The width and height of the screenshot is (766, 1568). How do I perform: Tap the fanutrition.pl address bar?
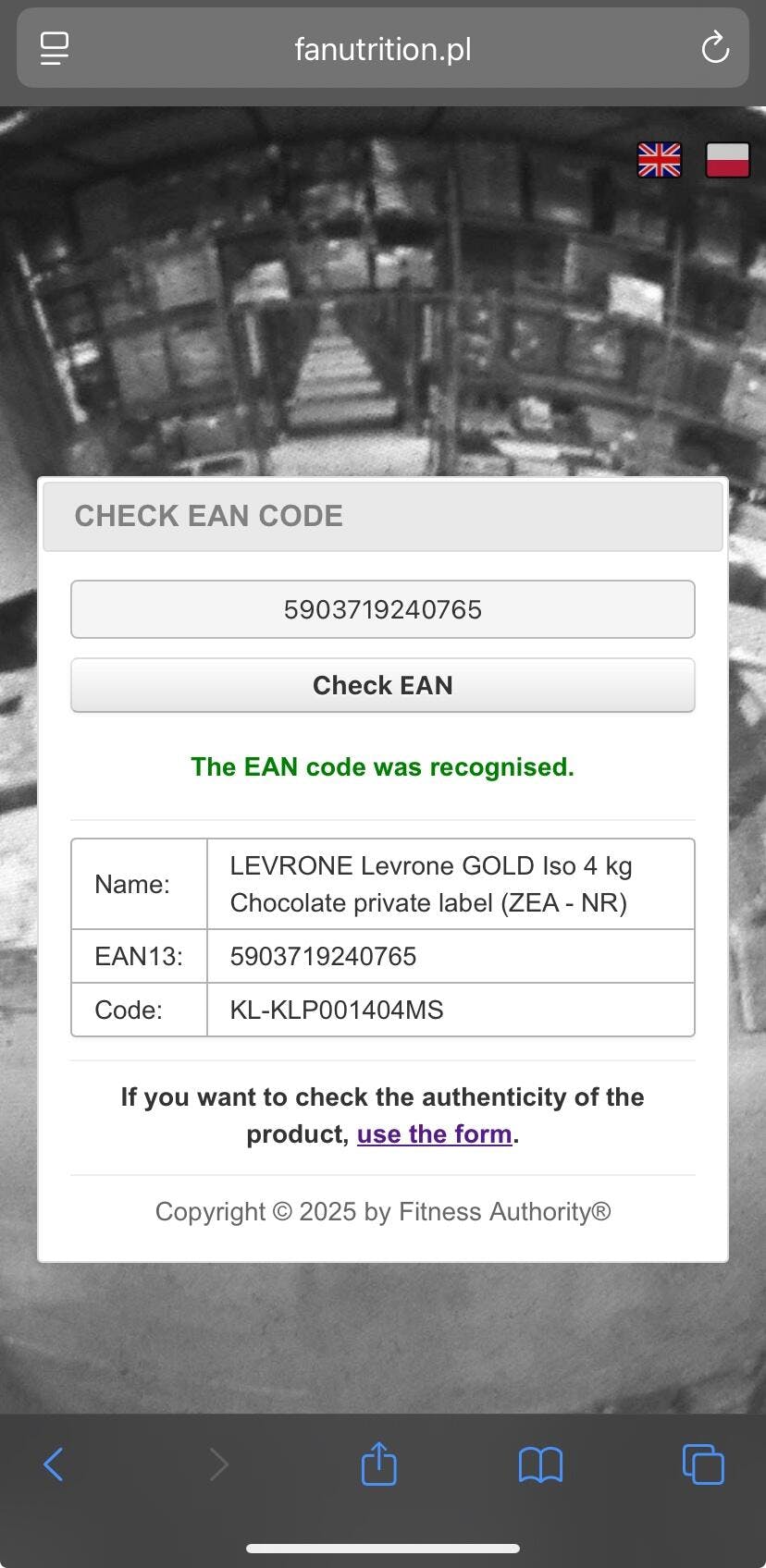pyautogui.click(x=383, y=48)
